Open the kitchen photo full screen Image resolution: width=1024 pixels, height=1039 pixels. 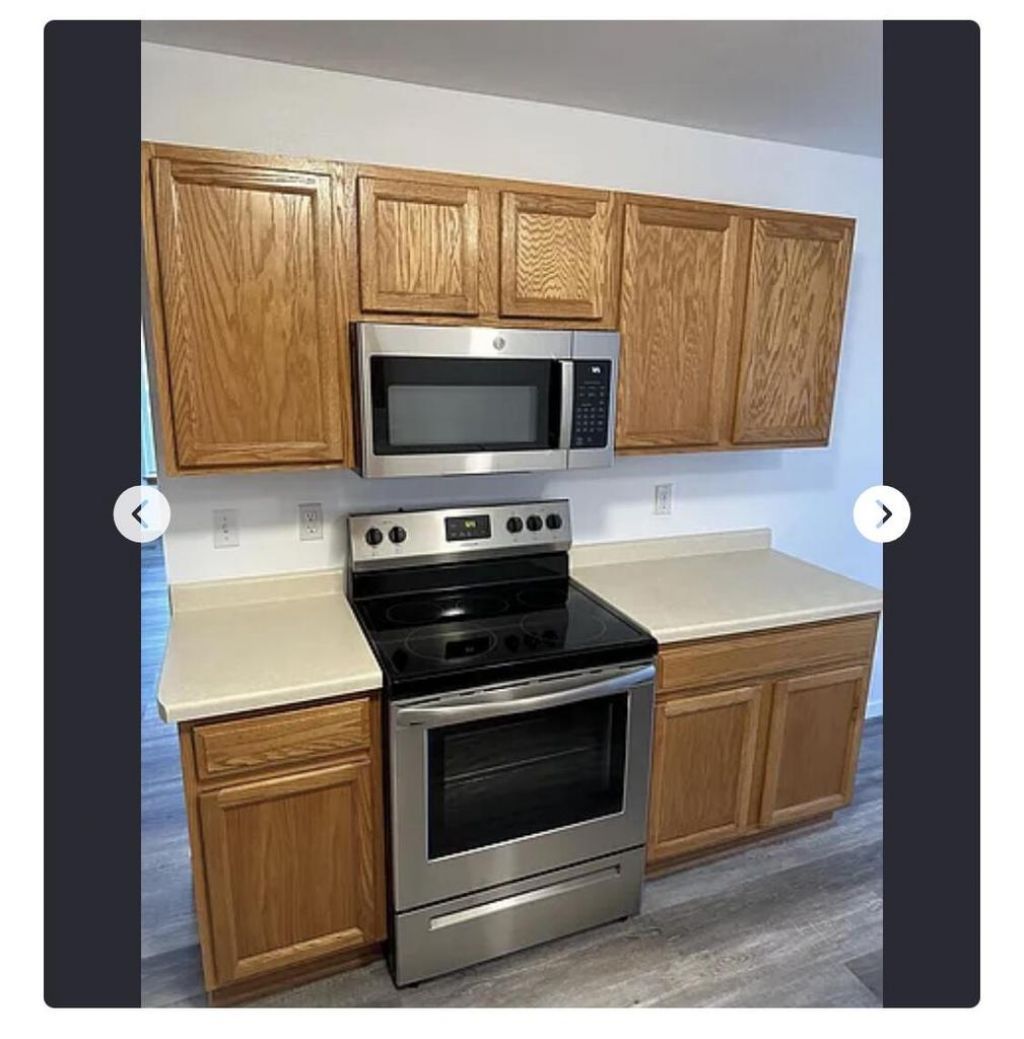(511, 300)
